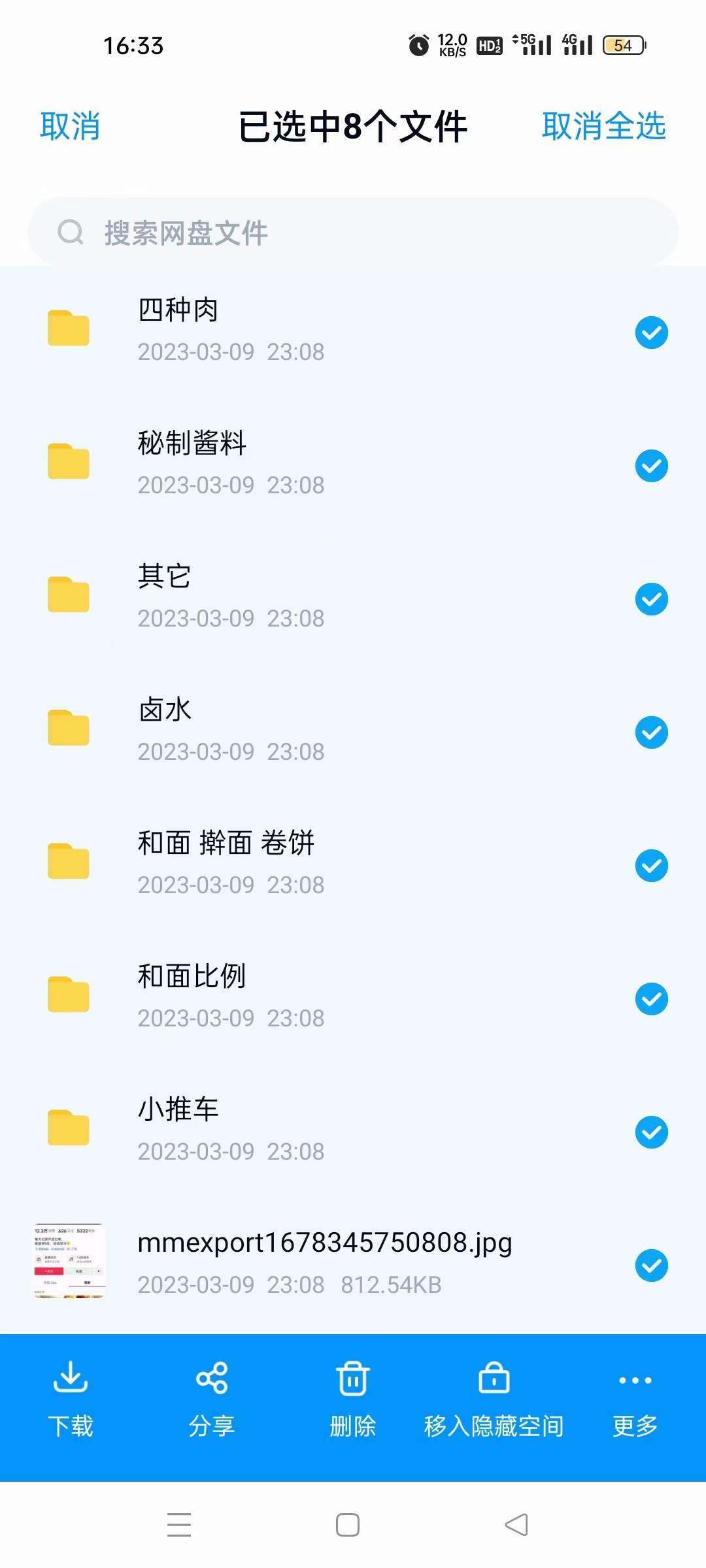Click 取消 to cancel selection mode
The width and height of the screenshot is (706, 1568).
(x=70, y=125)
